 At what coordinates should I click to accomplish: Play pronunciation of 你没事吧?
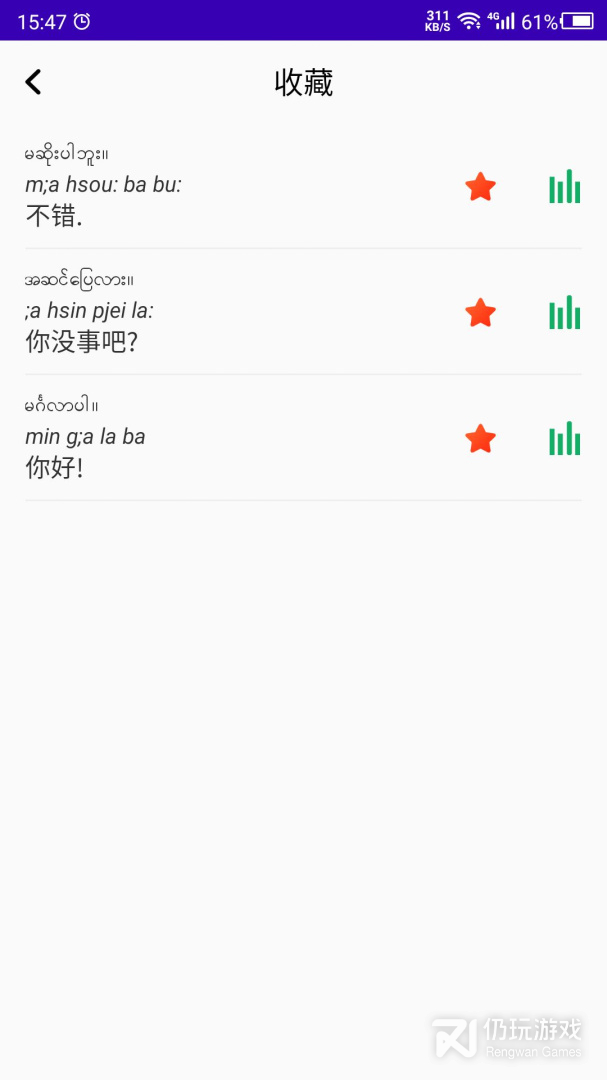(x=564, y=313)
